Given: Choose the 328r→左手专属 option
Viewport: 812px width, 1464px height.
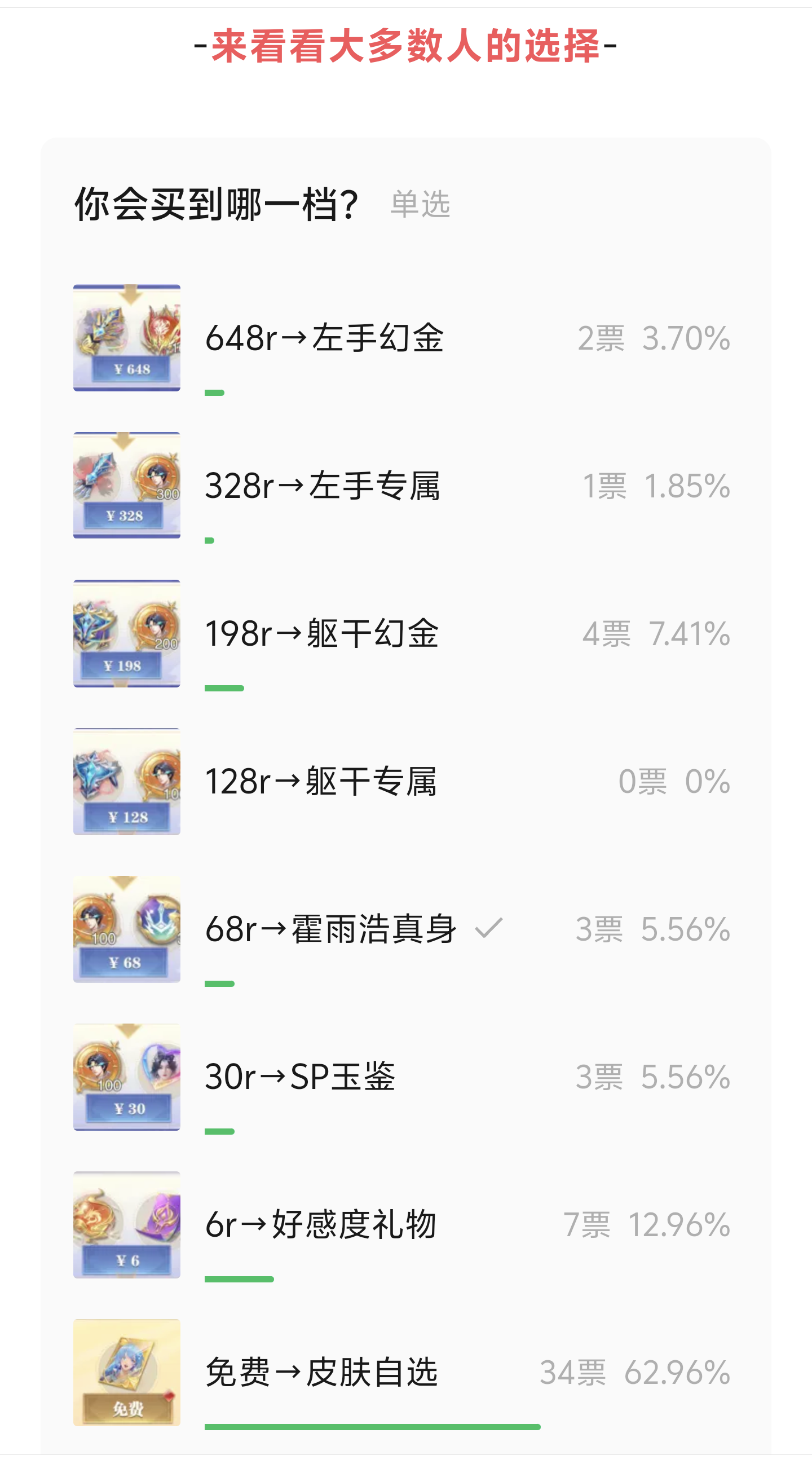Looking at the screenshot, I should coord(322,486).
